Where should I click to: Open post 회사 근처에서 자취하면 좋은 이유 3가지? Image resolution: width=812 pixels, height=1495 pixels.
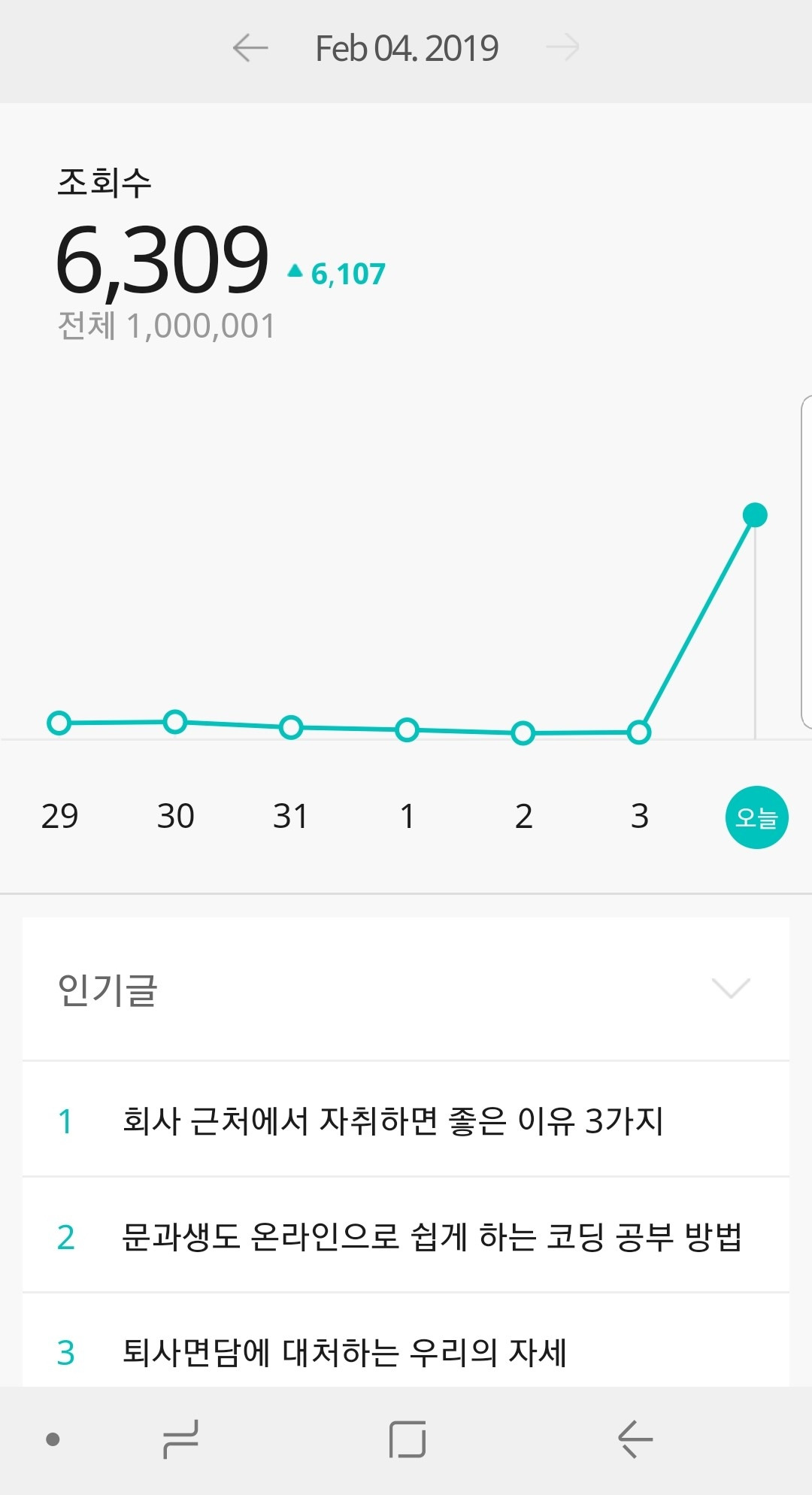pyautogui.click(x=406, y=1120)
